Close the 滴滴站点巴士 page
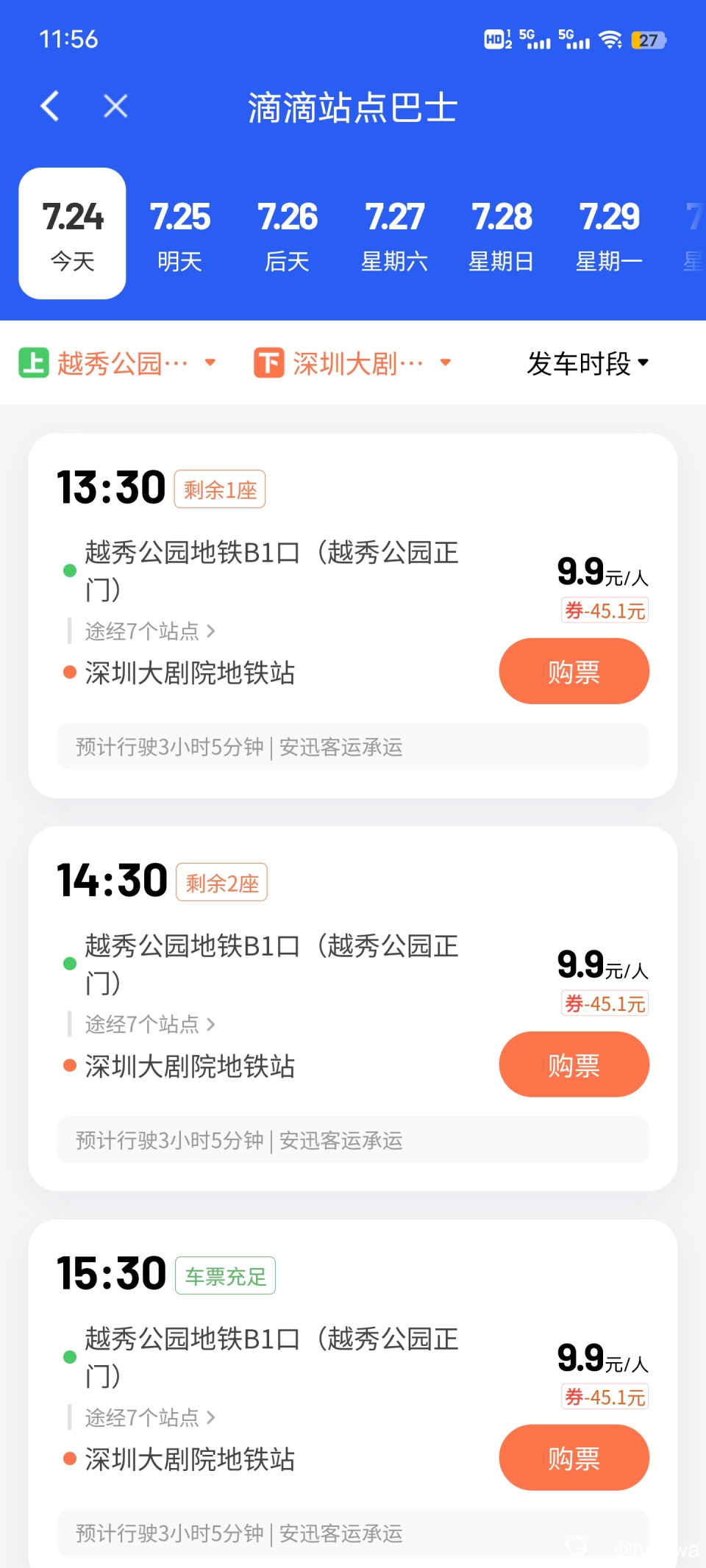Viewport: 706px width, 1568px height. pyautogui.click(x=115, y=106)
